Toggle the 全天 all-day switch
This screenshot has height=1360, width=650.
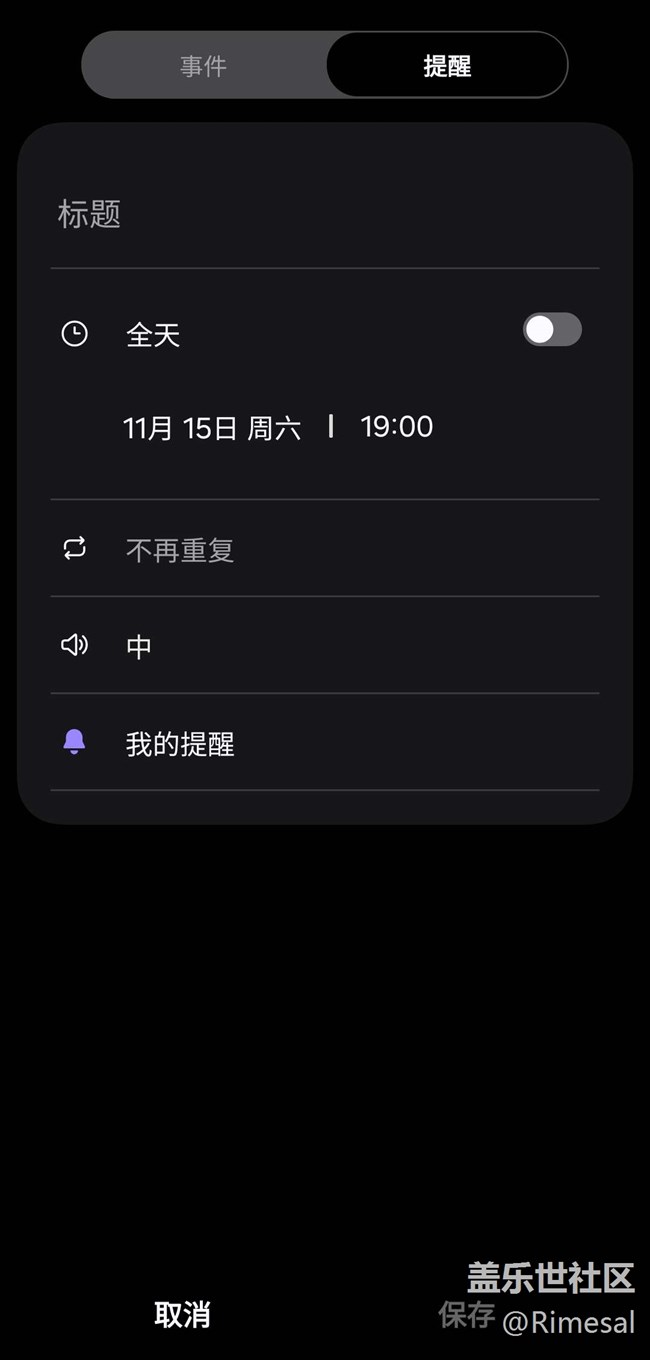pyautogui.click(x=552, y=330)
